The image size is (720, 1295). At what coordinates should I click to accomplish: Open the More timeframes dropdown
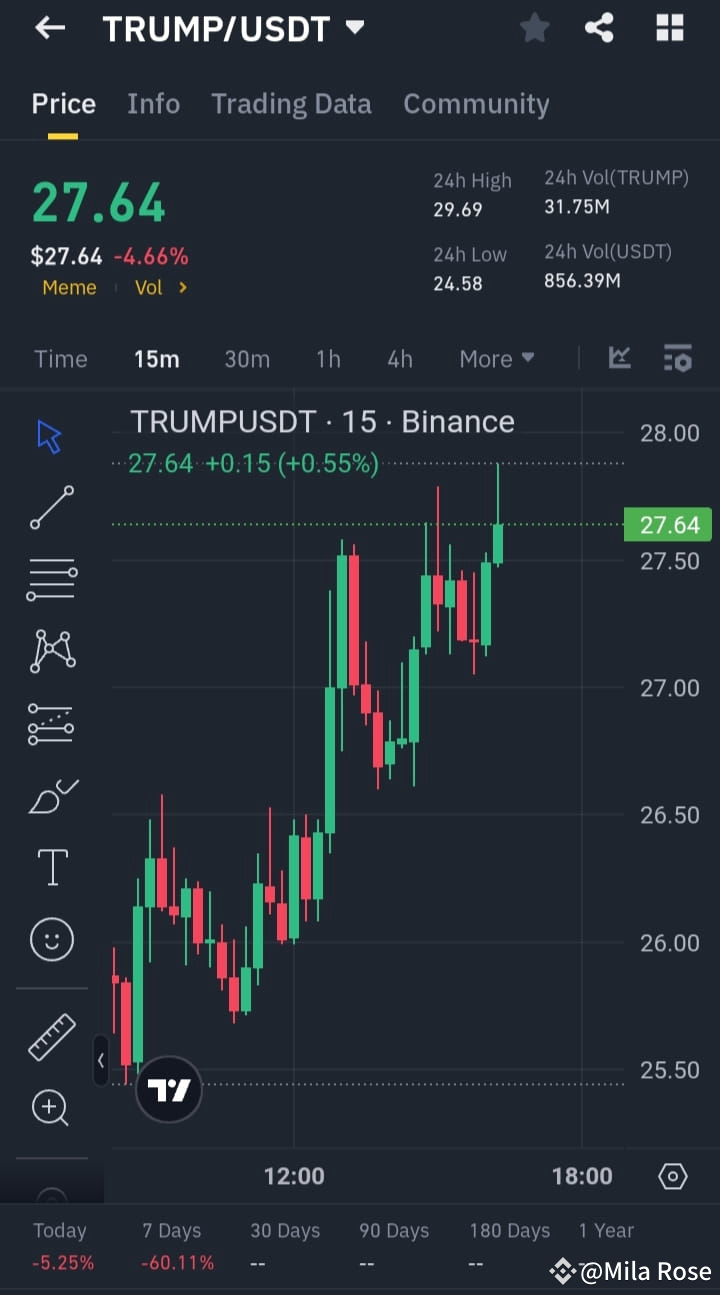(496, 358)
